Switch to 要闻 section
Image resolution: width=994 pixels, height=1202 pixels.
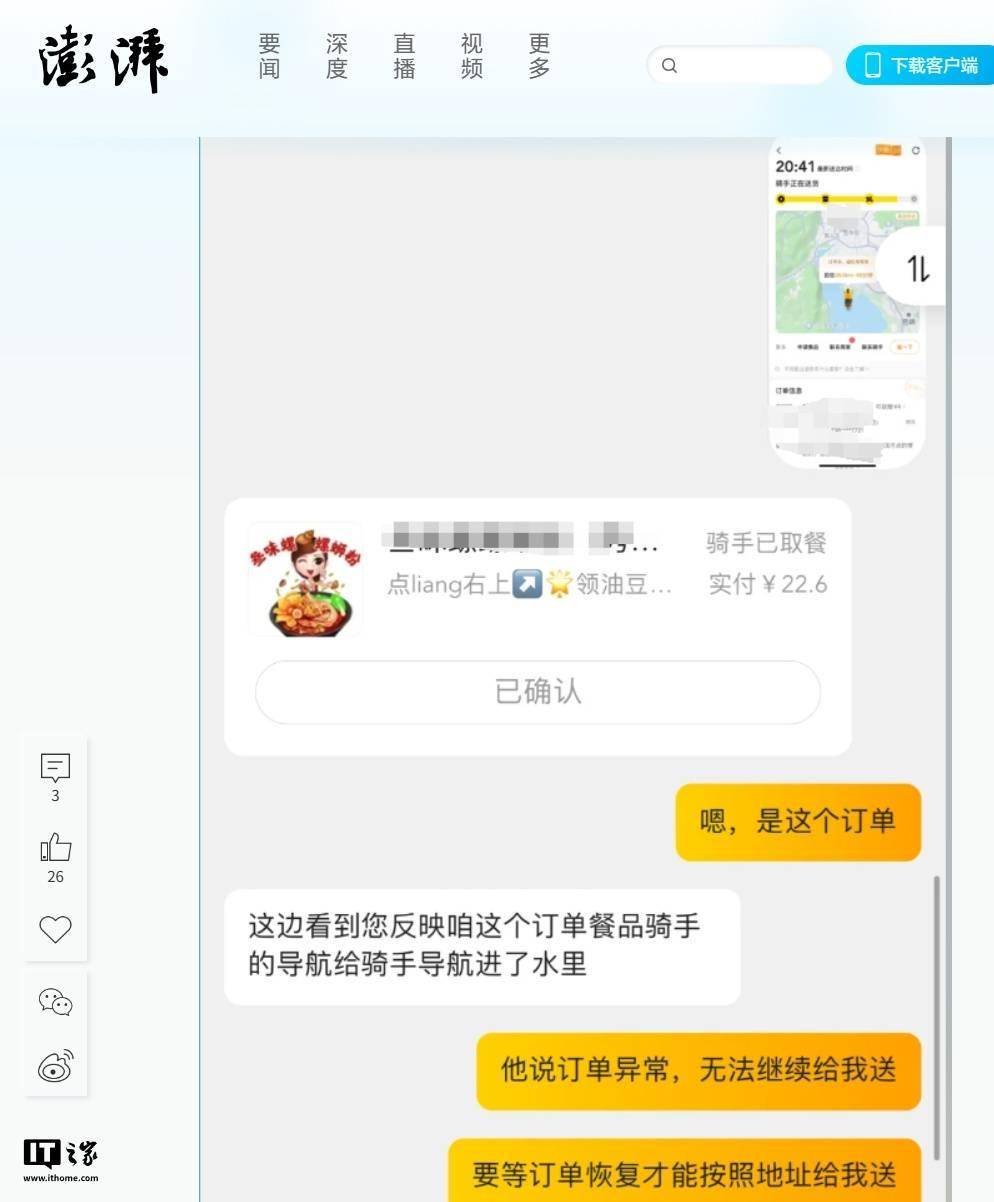pos(269,57)
